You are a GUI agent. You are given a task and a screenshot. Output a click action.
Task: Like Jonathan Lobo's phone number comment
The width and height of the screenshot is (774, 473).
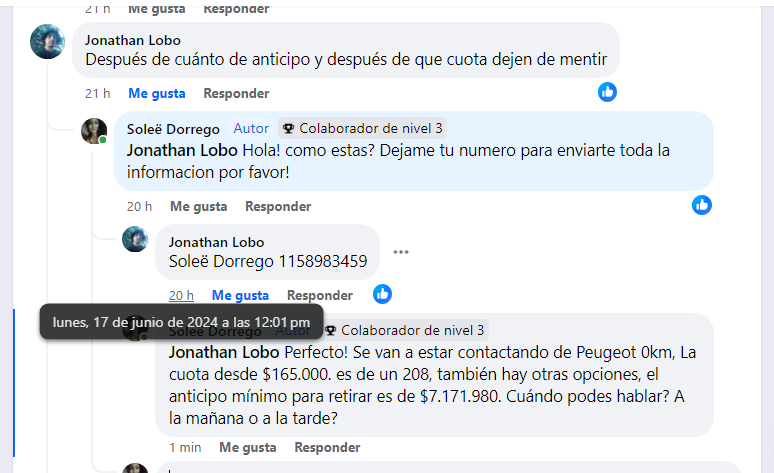coord(240,295)
